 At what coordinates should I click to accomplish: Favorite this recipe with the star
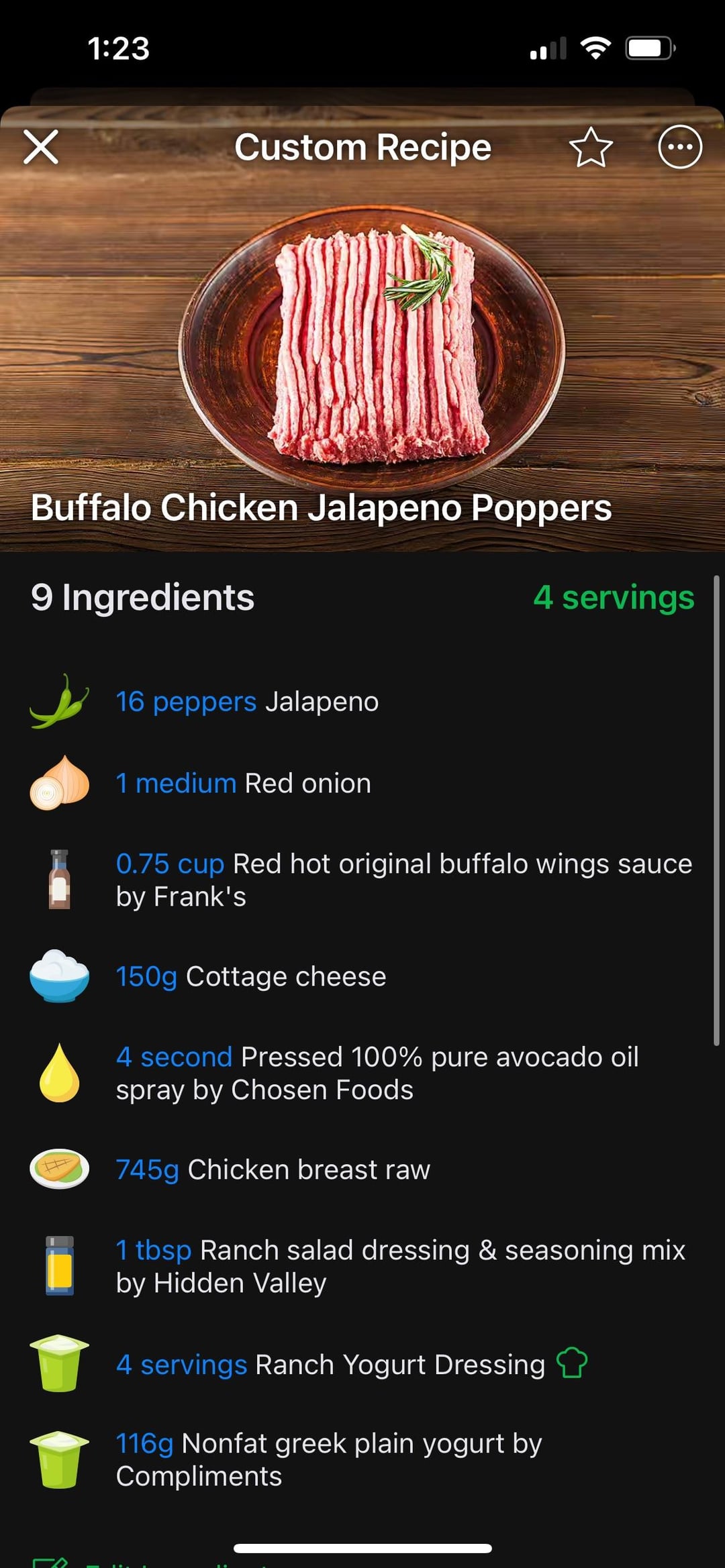click(x=591, y=147)
